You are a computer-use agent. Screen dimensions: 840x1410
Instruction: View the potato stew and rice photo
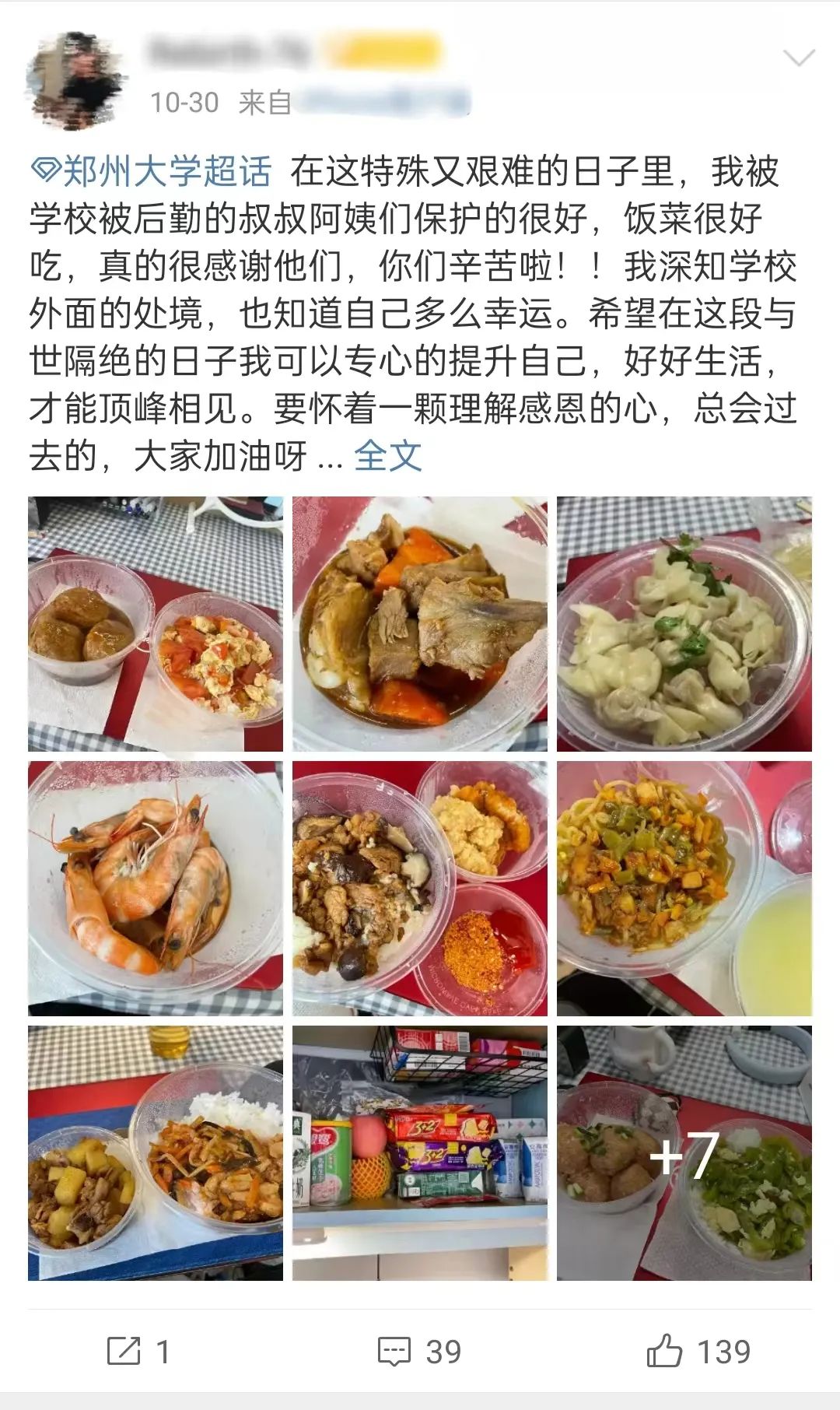point(156,1153)
